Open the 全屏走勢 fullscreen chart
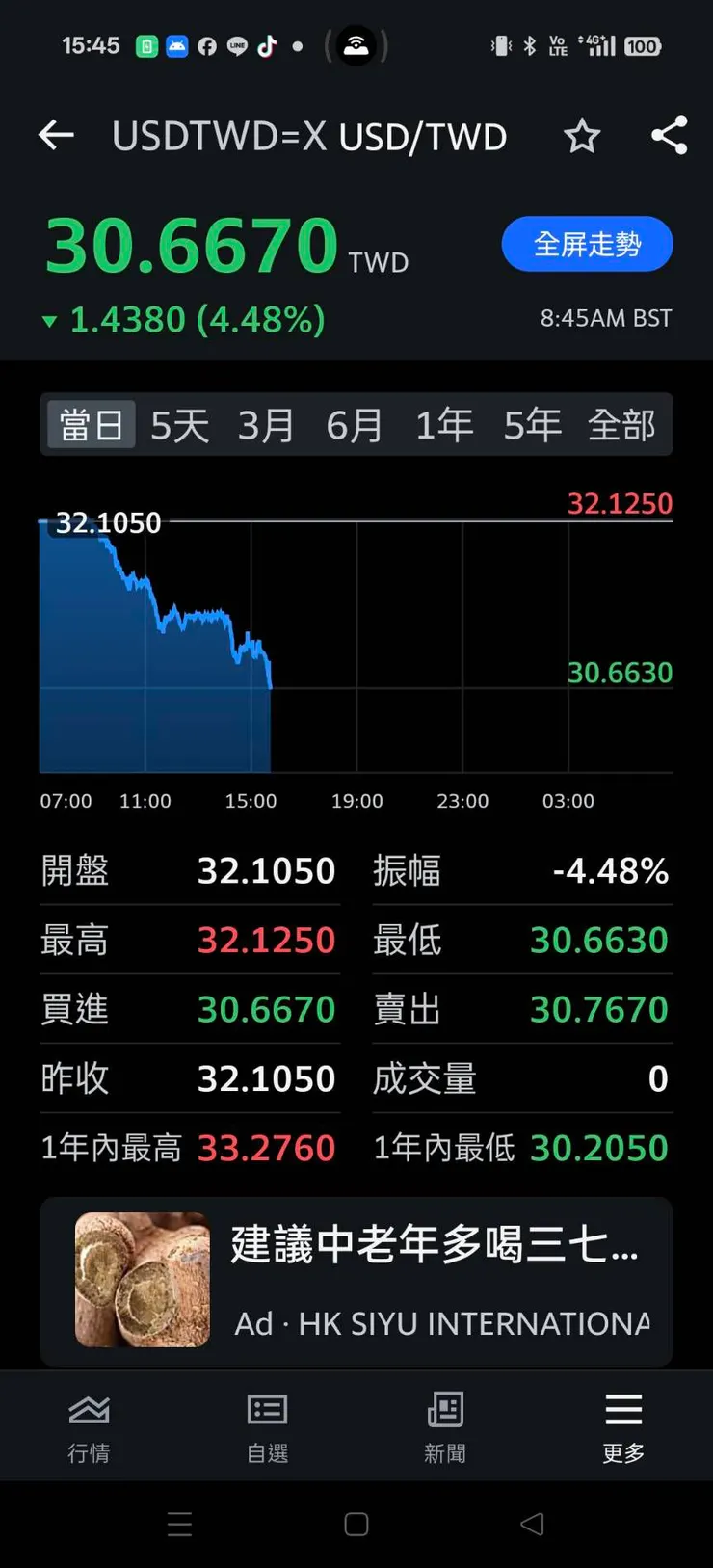Screen dimensions: 713x1568 pyautogui.click(x=586, y=244)
